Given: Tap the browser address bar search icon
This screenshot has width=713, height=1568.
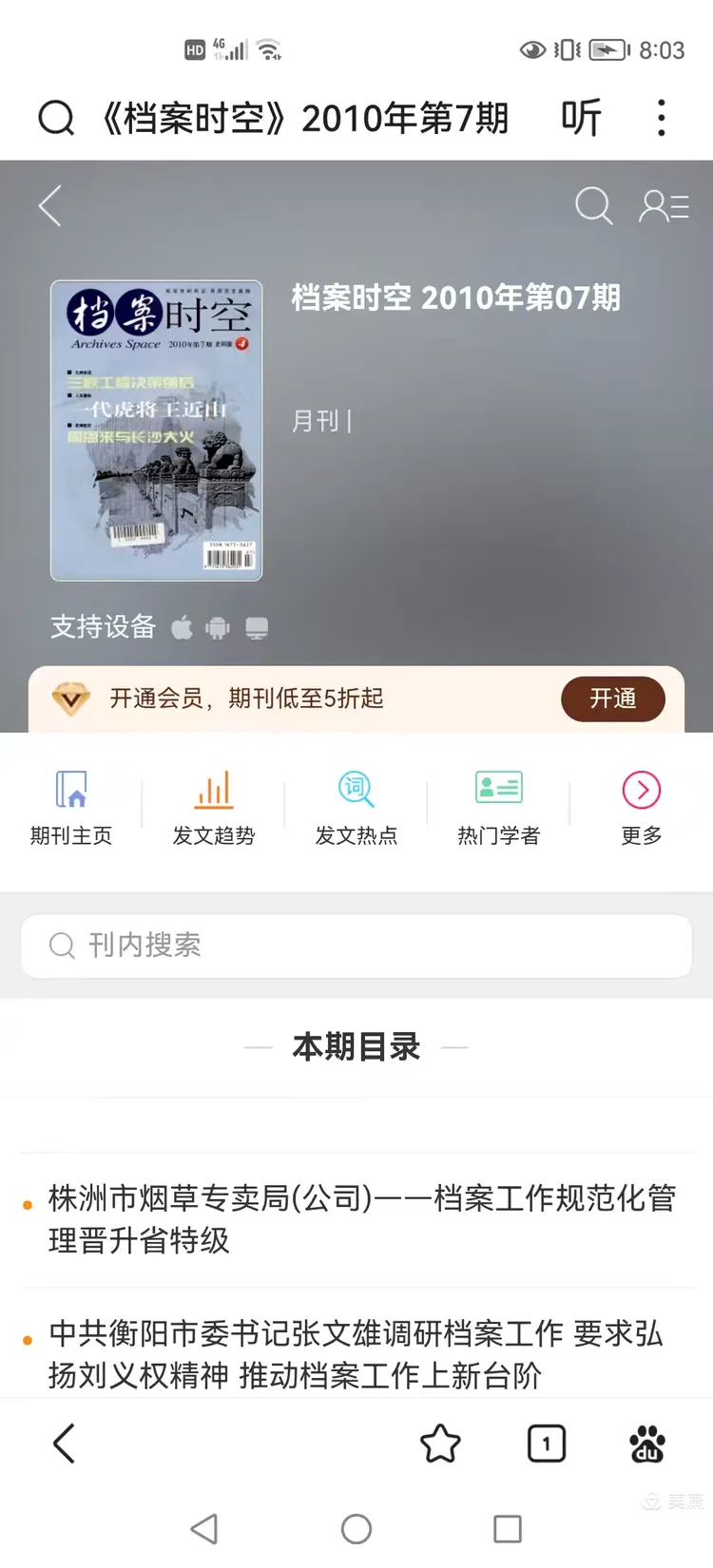Looking at the screenshot, I should tap(56, 119).
